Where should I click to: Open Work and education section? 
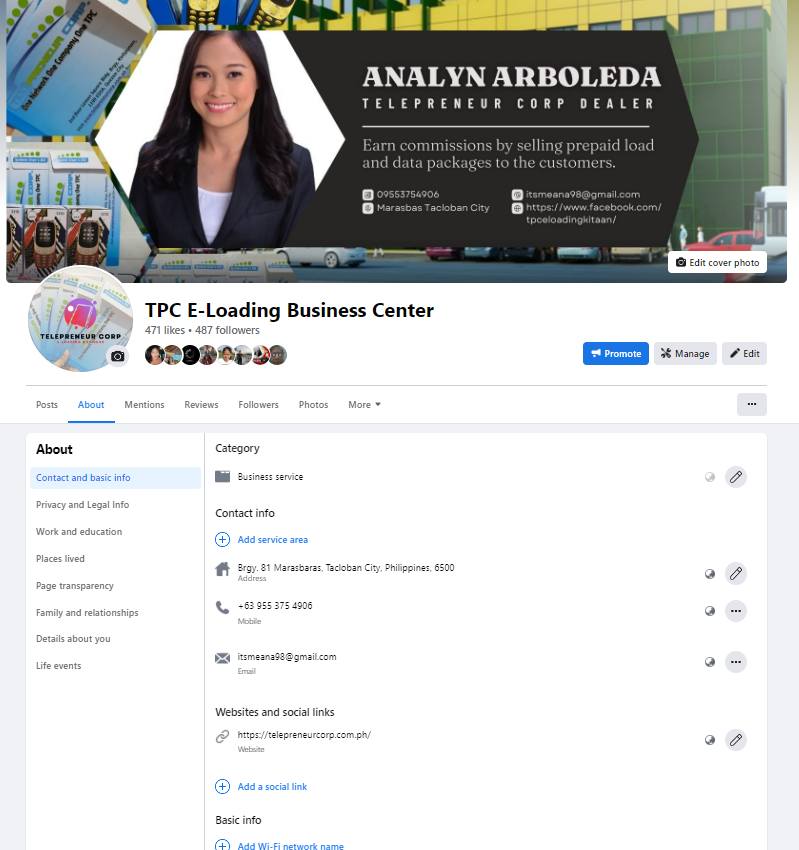[79, 532]
